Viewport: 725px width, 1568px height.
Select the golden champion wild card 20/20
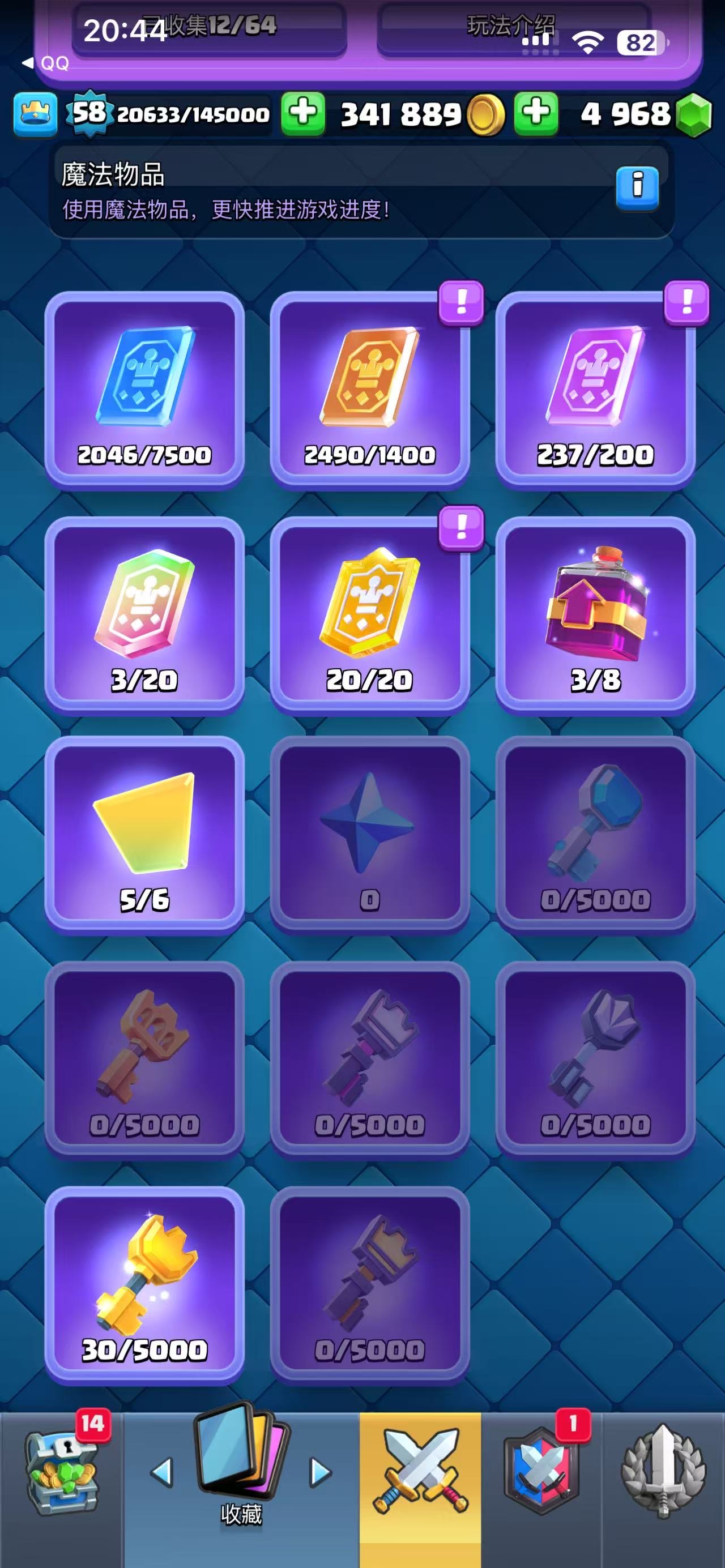(x=369, y=615)
